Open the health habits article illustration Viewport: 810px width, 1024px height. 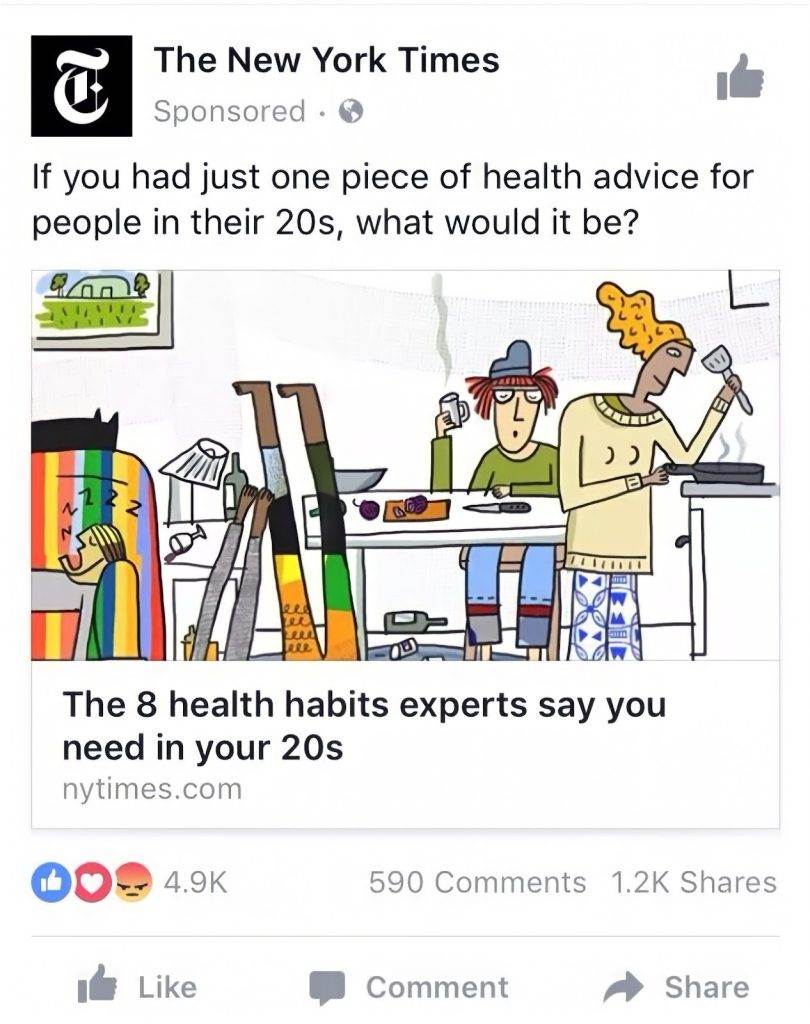(405, 465)
